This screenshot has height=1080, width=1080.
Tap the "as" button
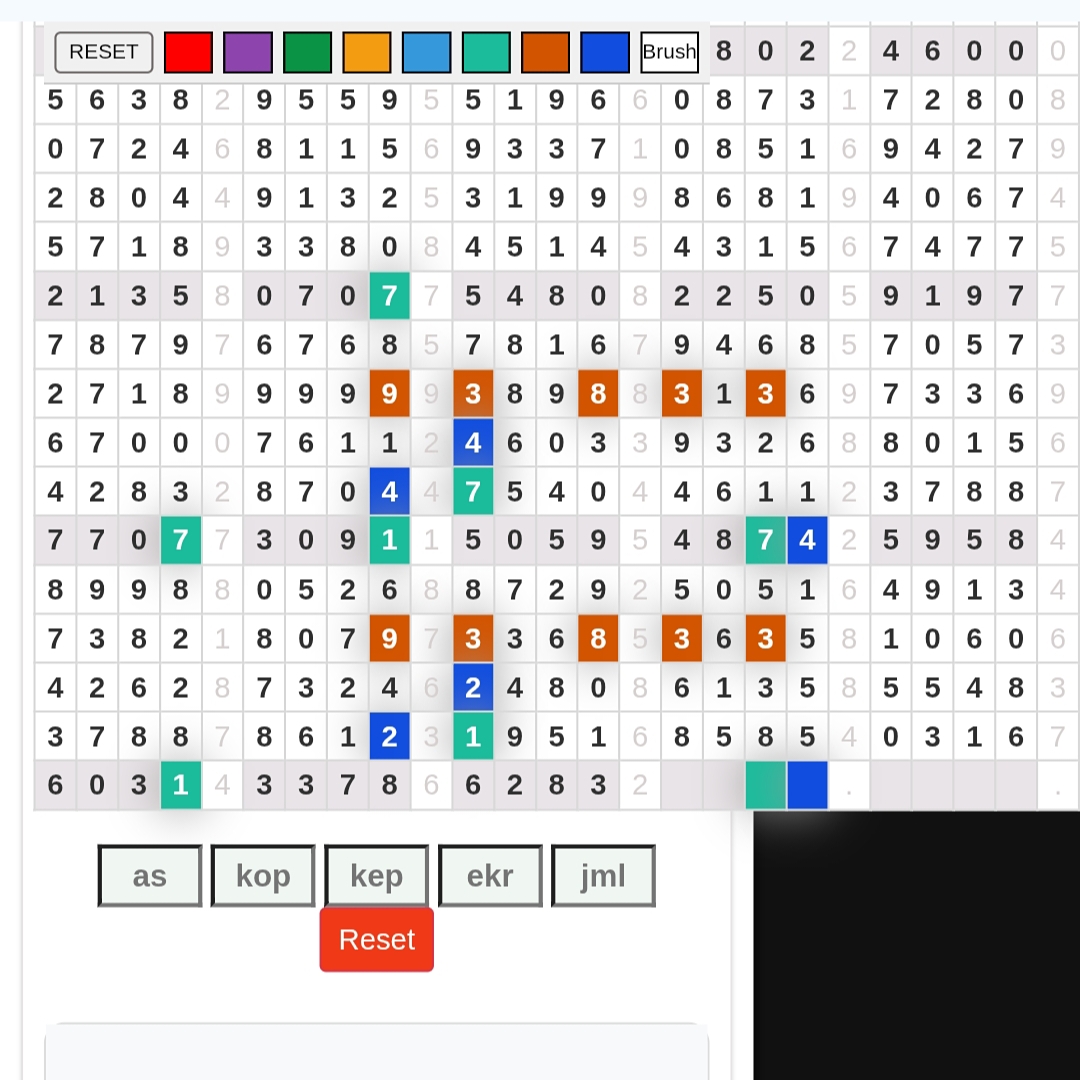(x=150, y=876)
